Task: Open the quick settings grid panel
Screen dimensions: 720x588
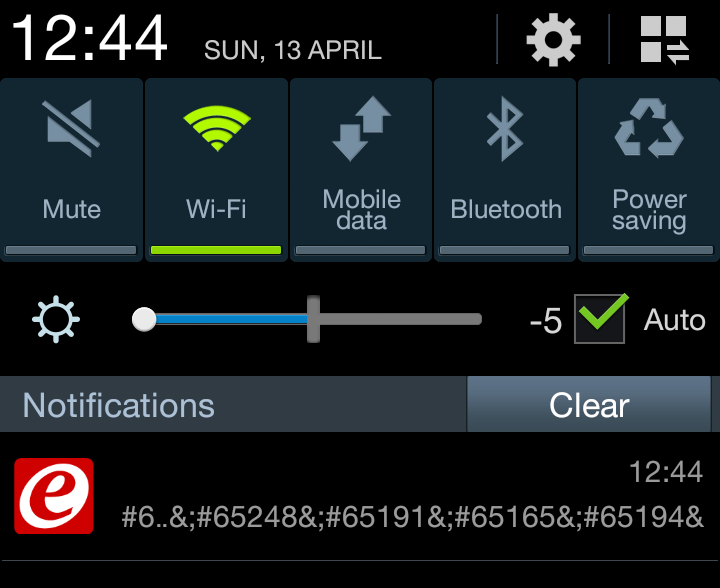Action: pyautogui.click(x=665, y=40)
